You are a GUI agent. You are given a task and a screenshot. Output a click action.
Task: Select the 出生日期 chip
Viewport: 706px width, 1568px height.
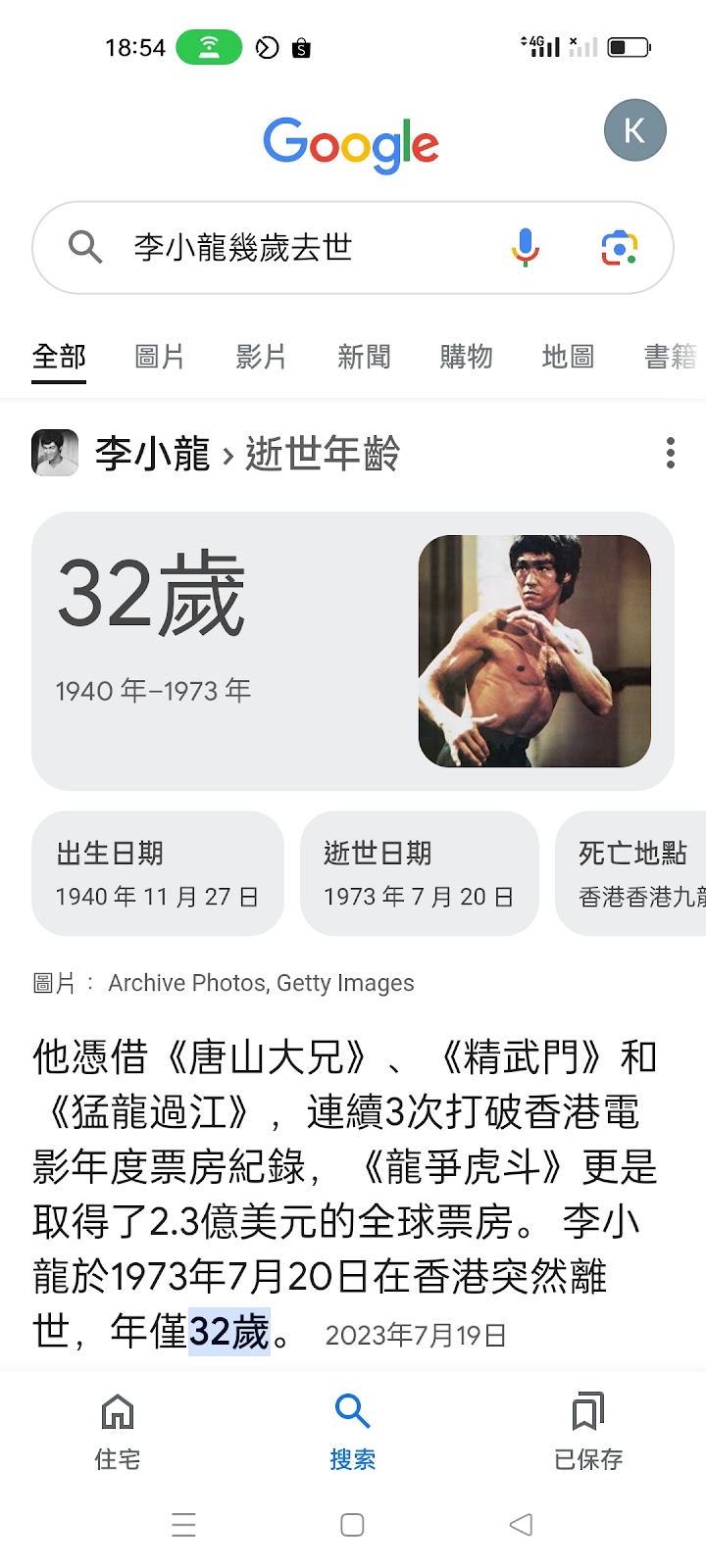[x=158, y=873]
